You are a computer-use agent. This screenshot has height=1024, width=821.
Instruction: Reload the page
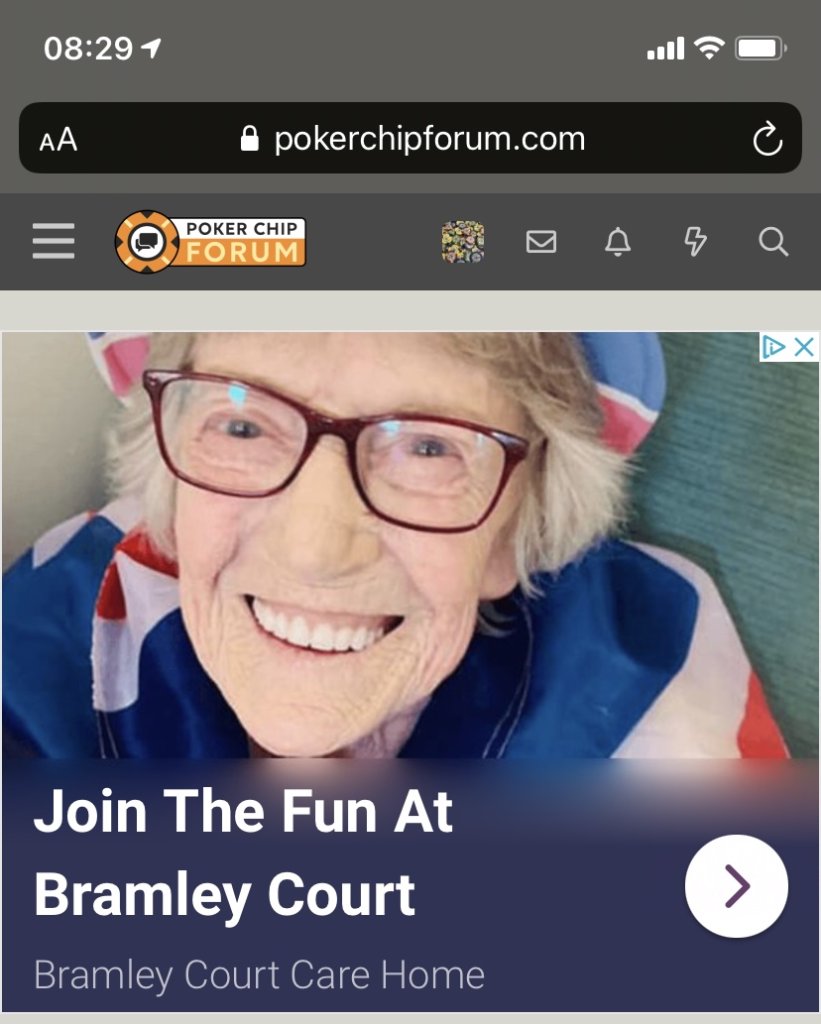767,139
